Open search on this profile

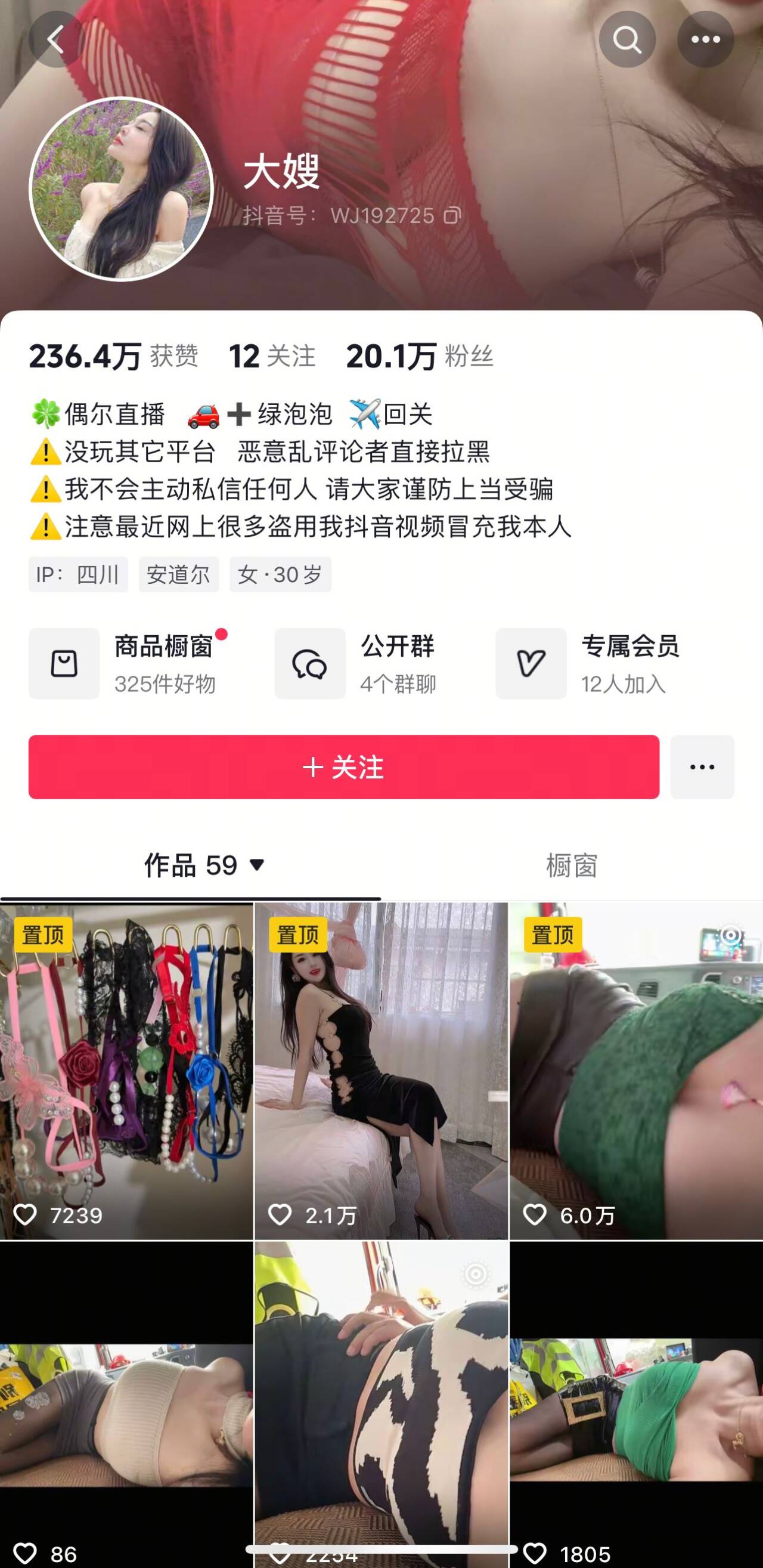click(x=626, y=40)
